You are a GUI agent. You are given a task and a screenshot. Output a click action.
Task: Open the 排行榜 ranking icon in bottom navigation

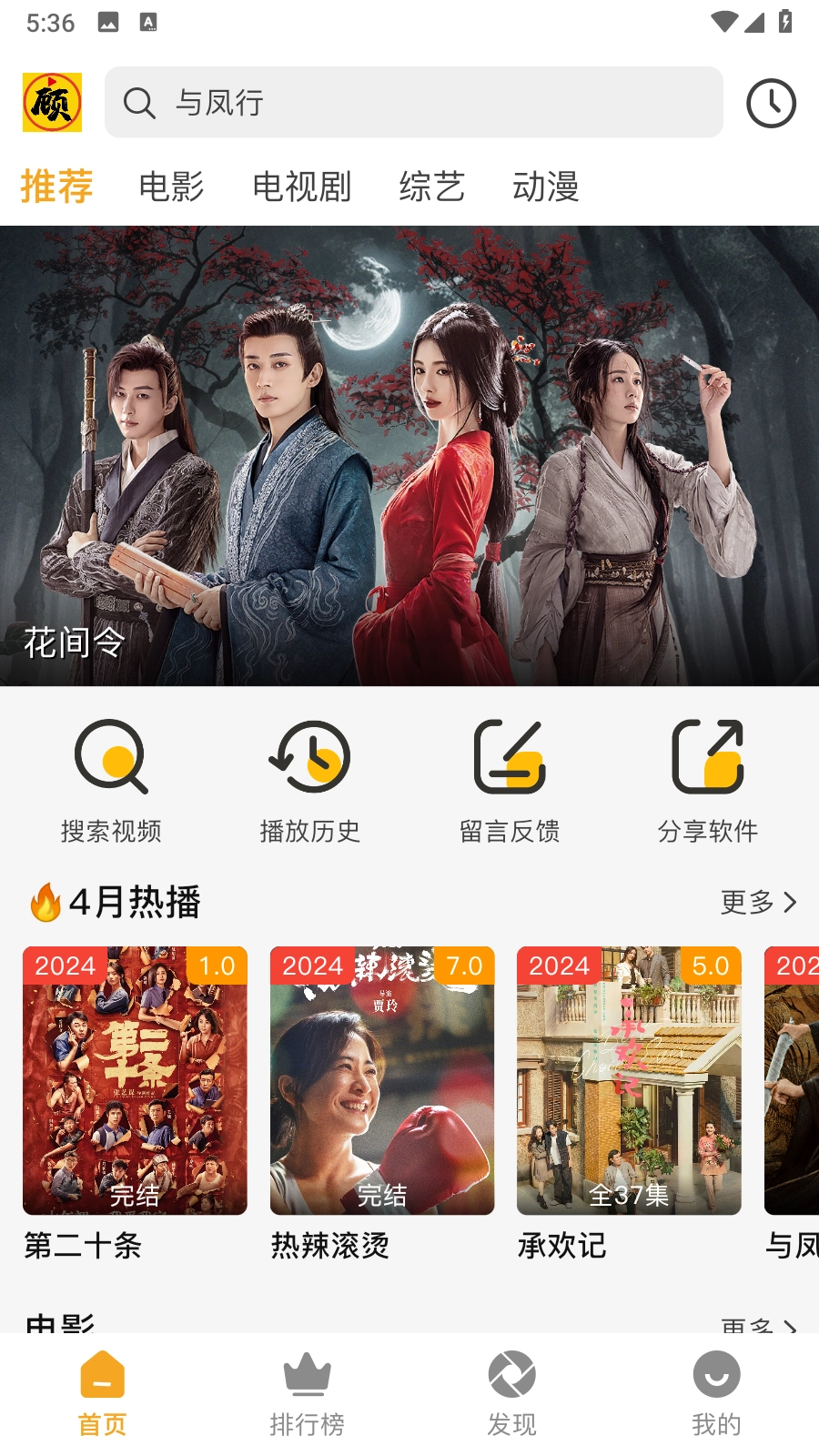point(308,1374)
